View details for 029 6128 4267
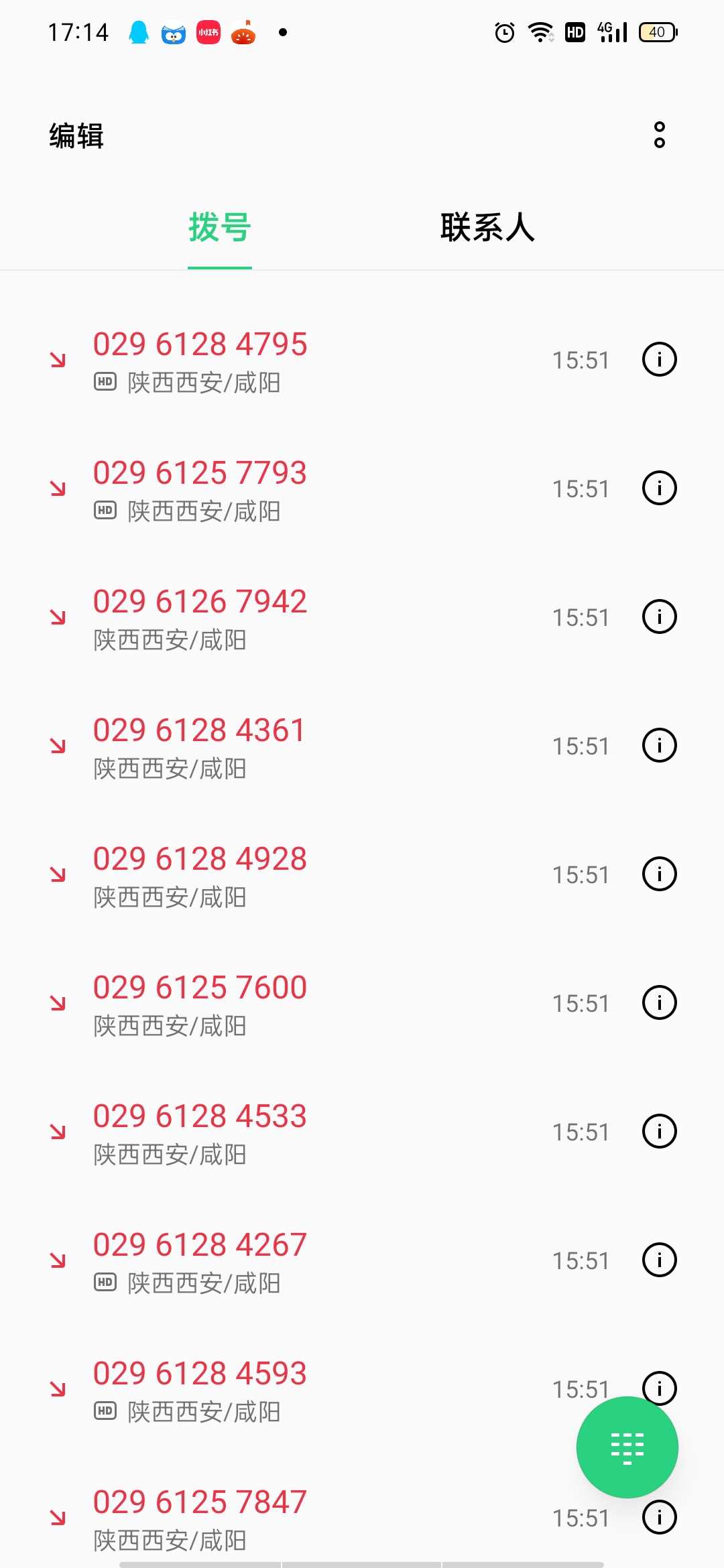Viewport: 724px width, 1568px height. tap(660, 1260)
